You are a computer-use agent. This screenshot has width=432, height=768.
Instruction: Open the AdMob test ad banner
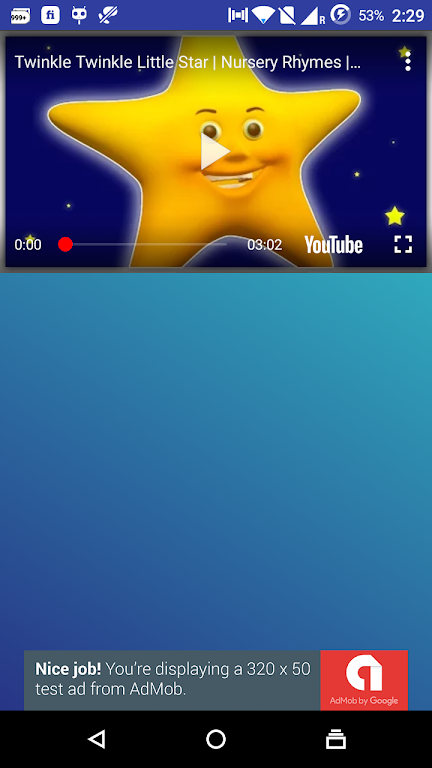pos(216,680)
